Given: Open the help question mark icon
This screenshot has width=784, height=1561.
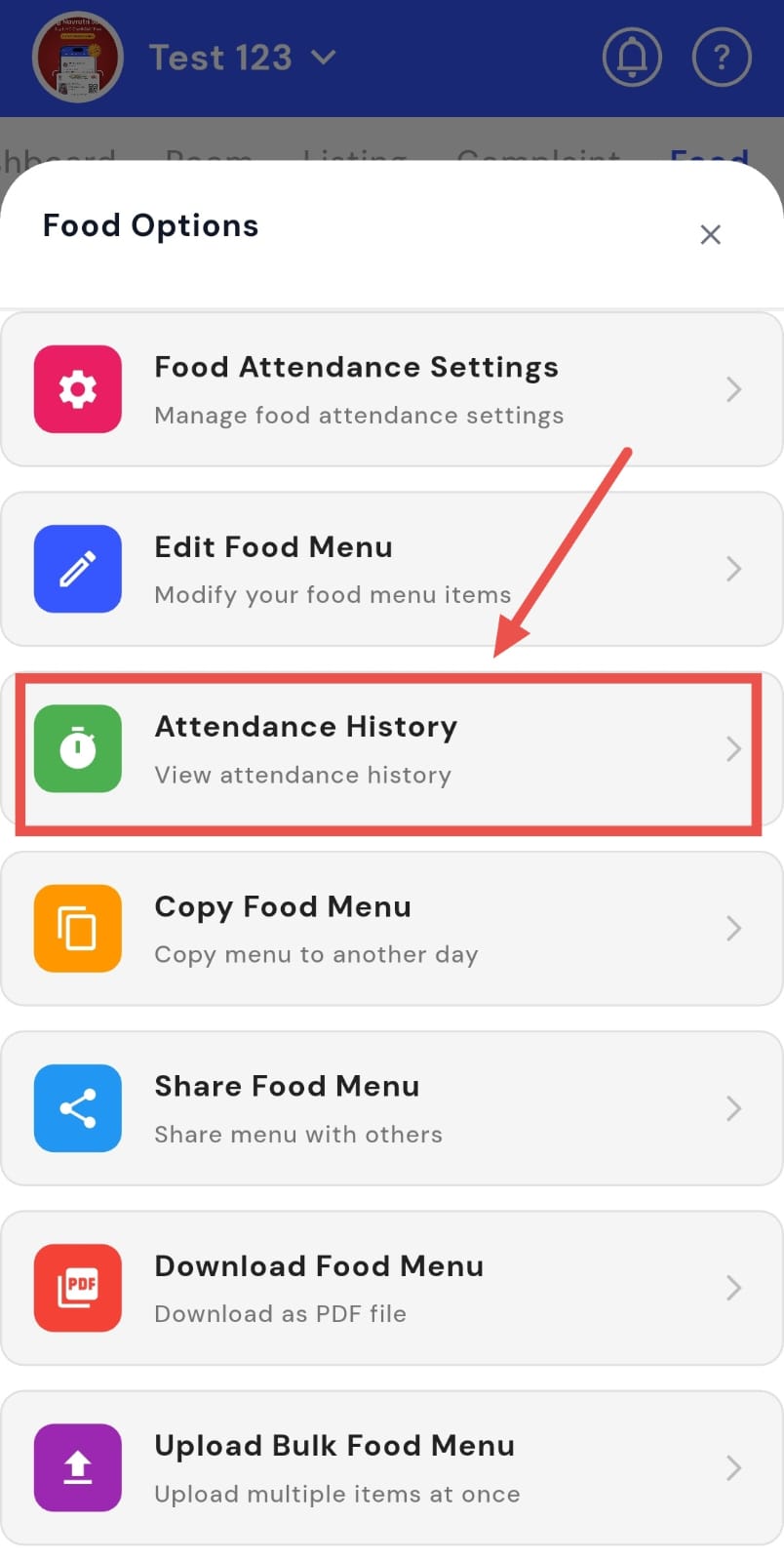Looking at the screenshot, I should pyautogui.click(x=722, y=58).
